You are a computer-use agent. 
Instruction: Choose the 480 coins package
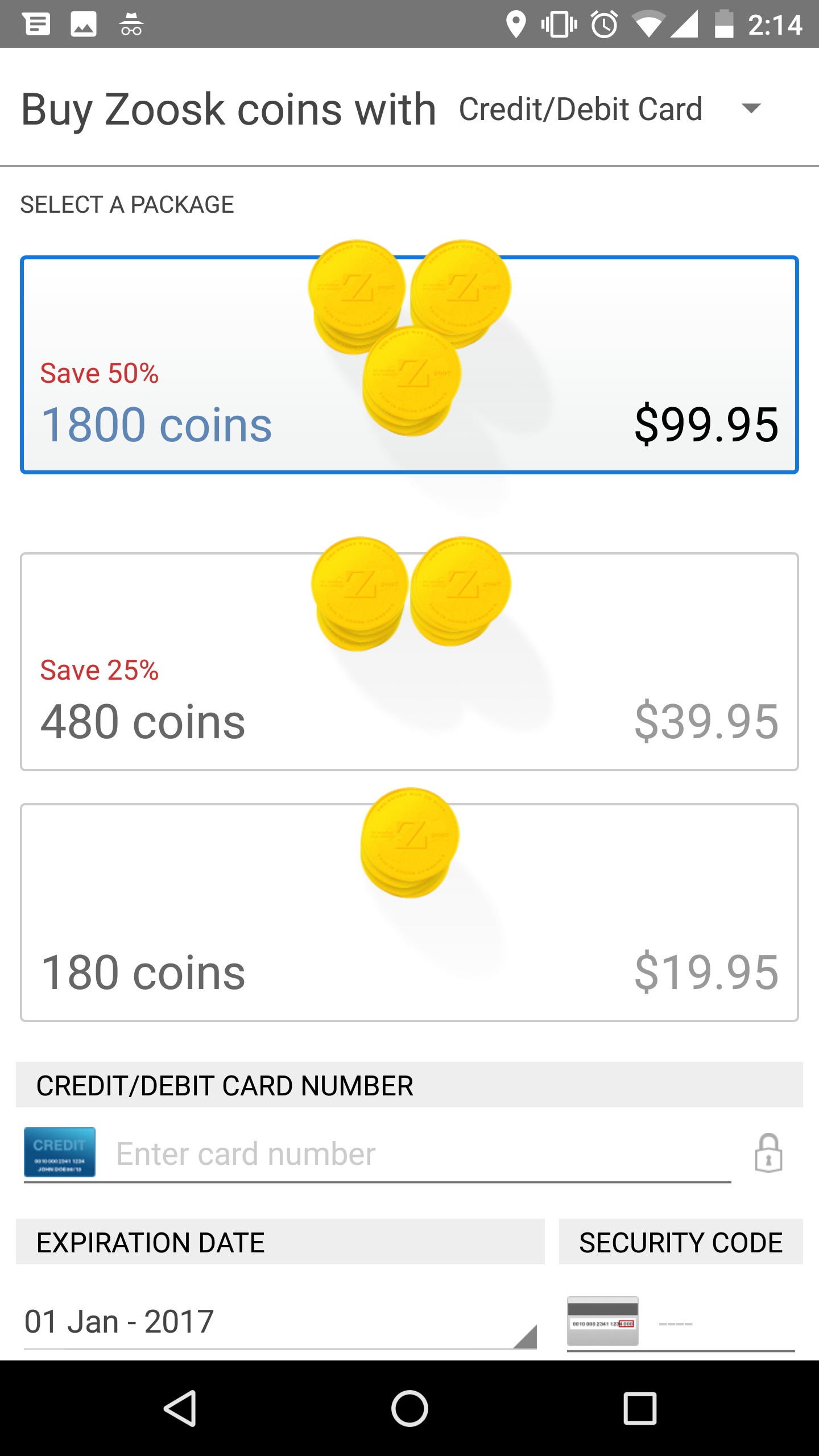(x=409, y=661)
